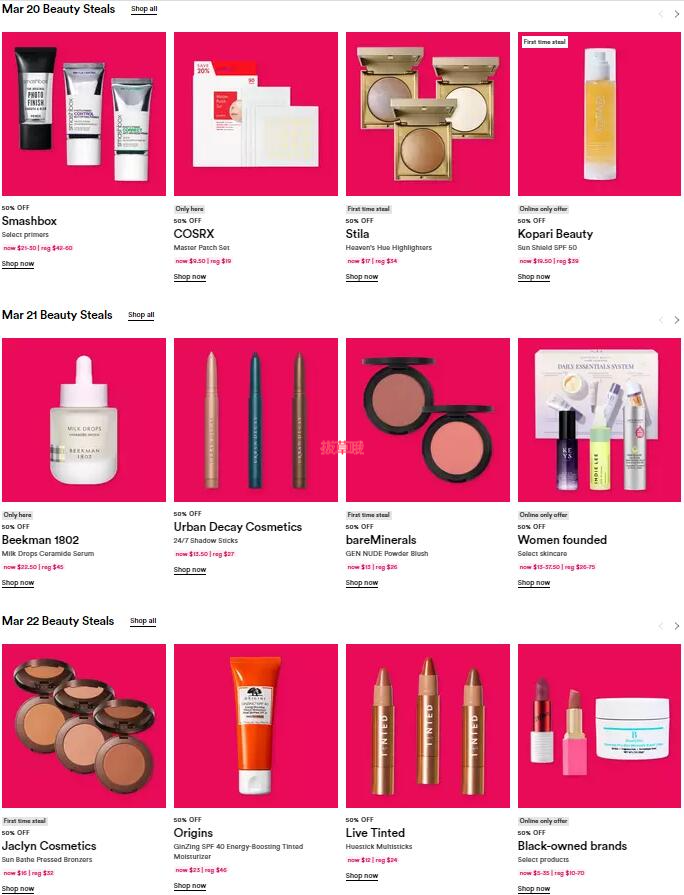The width and height of the screenshot is (684, 895).
Task: Shop now for Black-owned brands products
Action: (x=534, y=888)
